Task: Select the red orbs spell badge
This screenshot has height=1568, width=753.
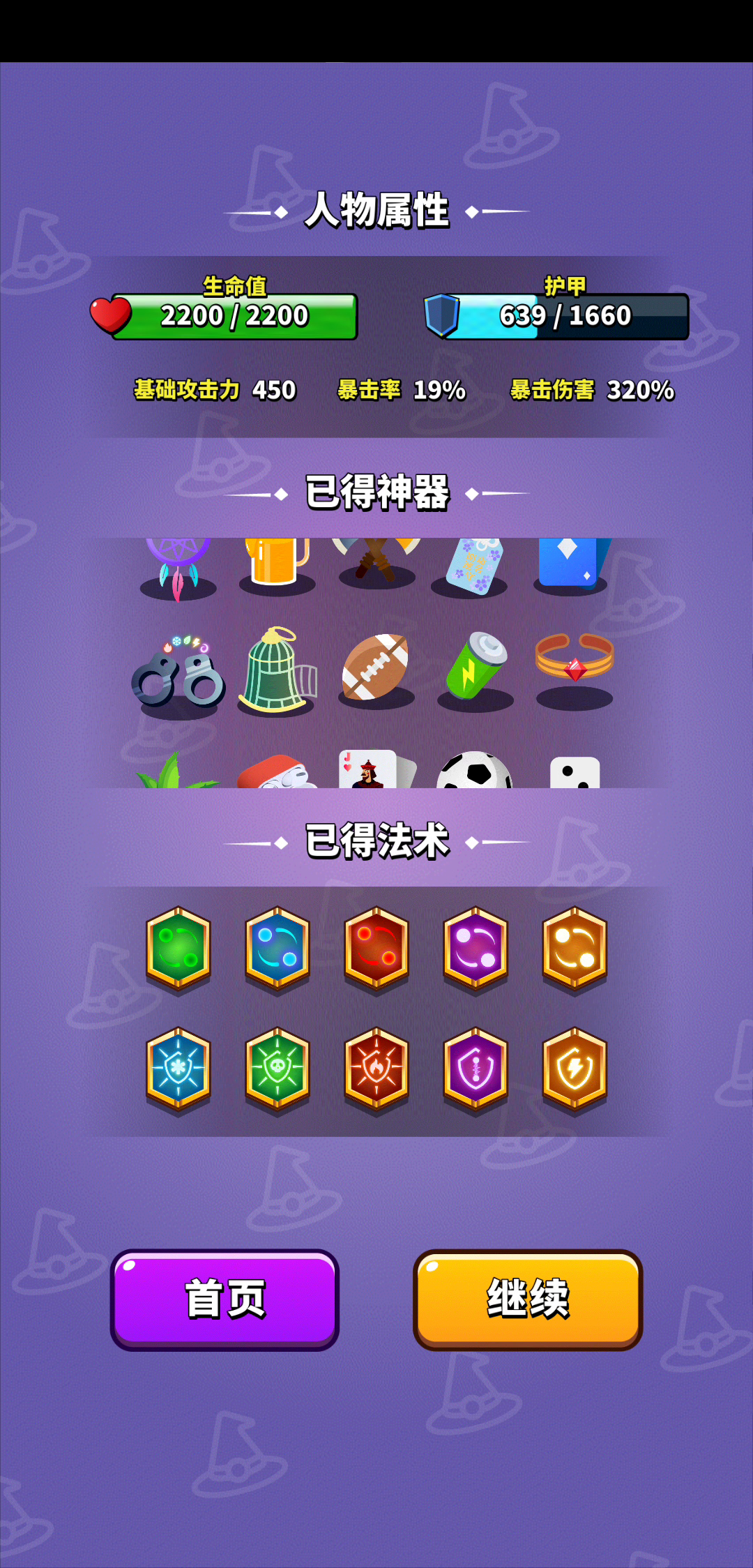Action: pos(376,947)
